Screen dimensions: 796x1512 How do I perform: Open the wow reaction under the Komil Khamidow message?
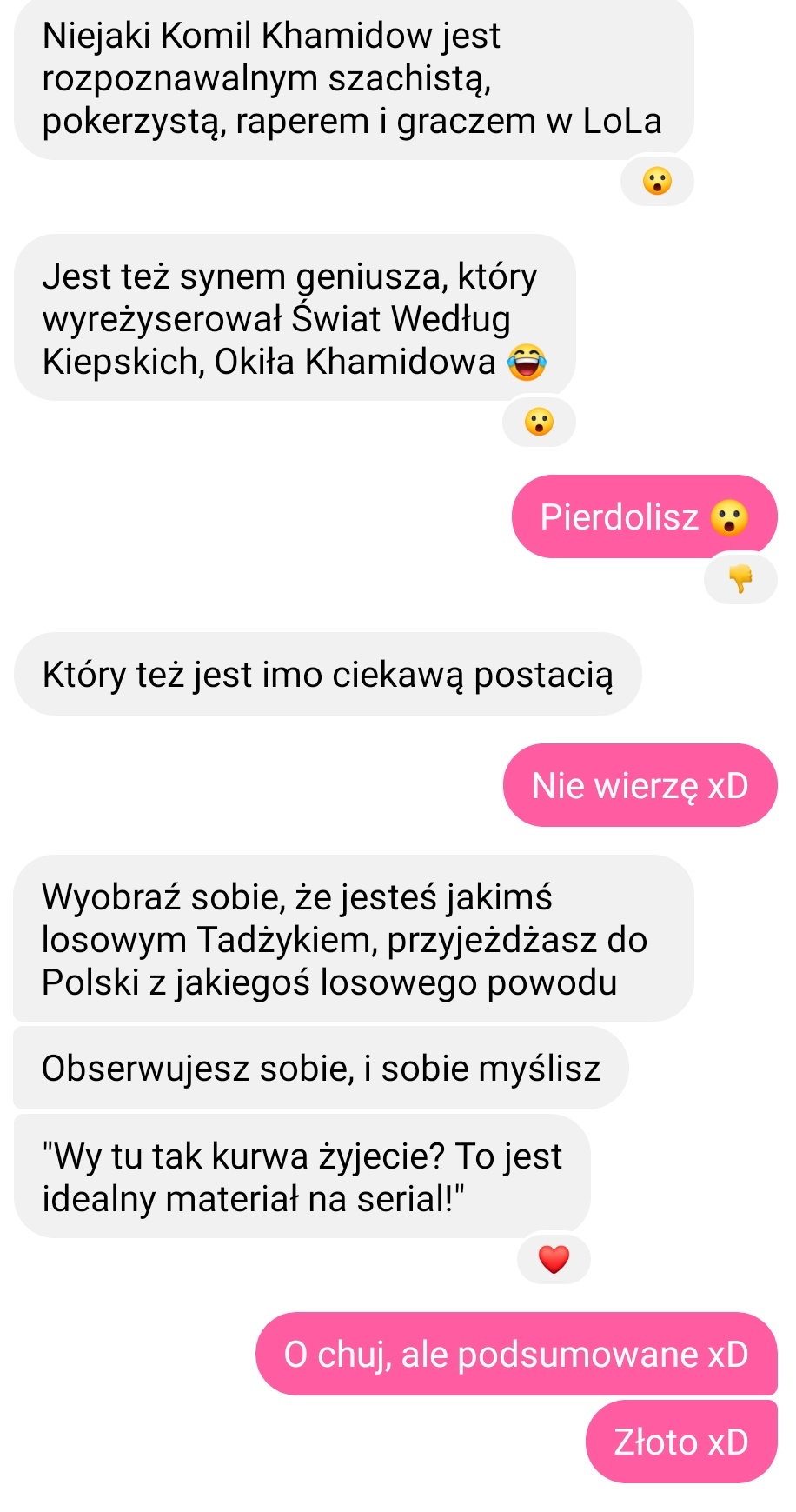point(657,182)
